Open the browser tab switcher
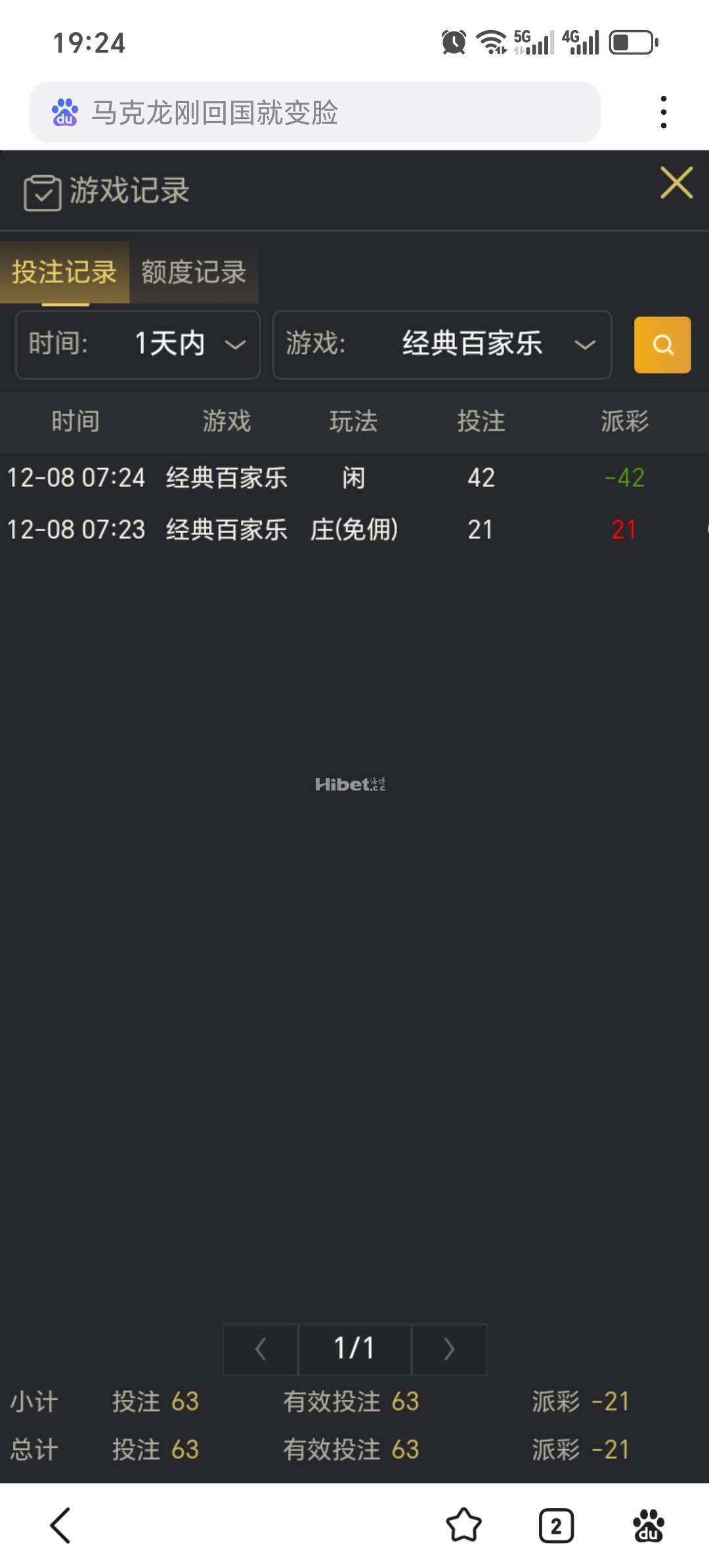Screen dimensions: 709x1568 [556, 1525]
